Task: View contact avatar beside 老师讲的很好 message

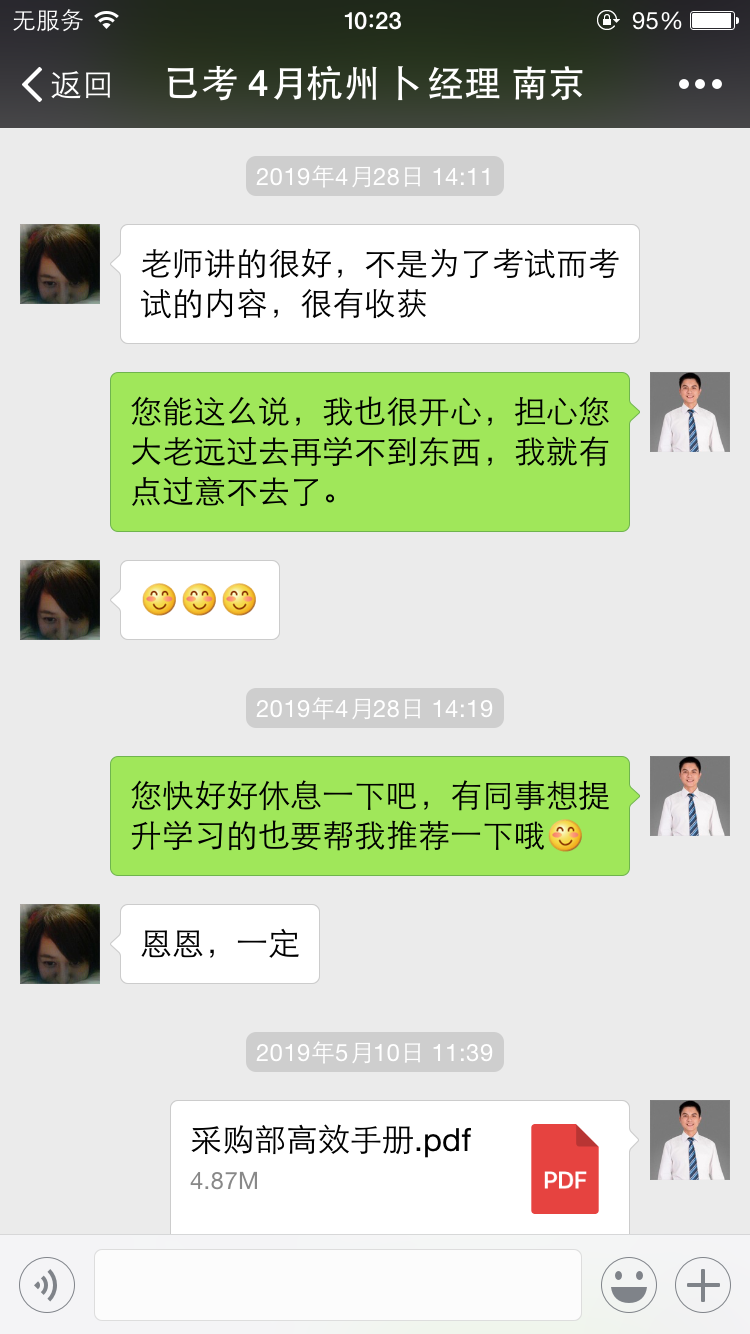Action: [60, 264]
